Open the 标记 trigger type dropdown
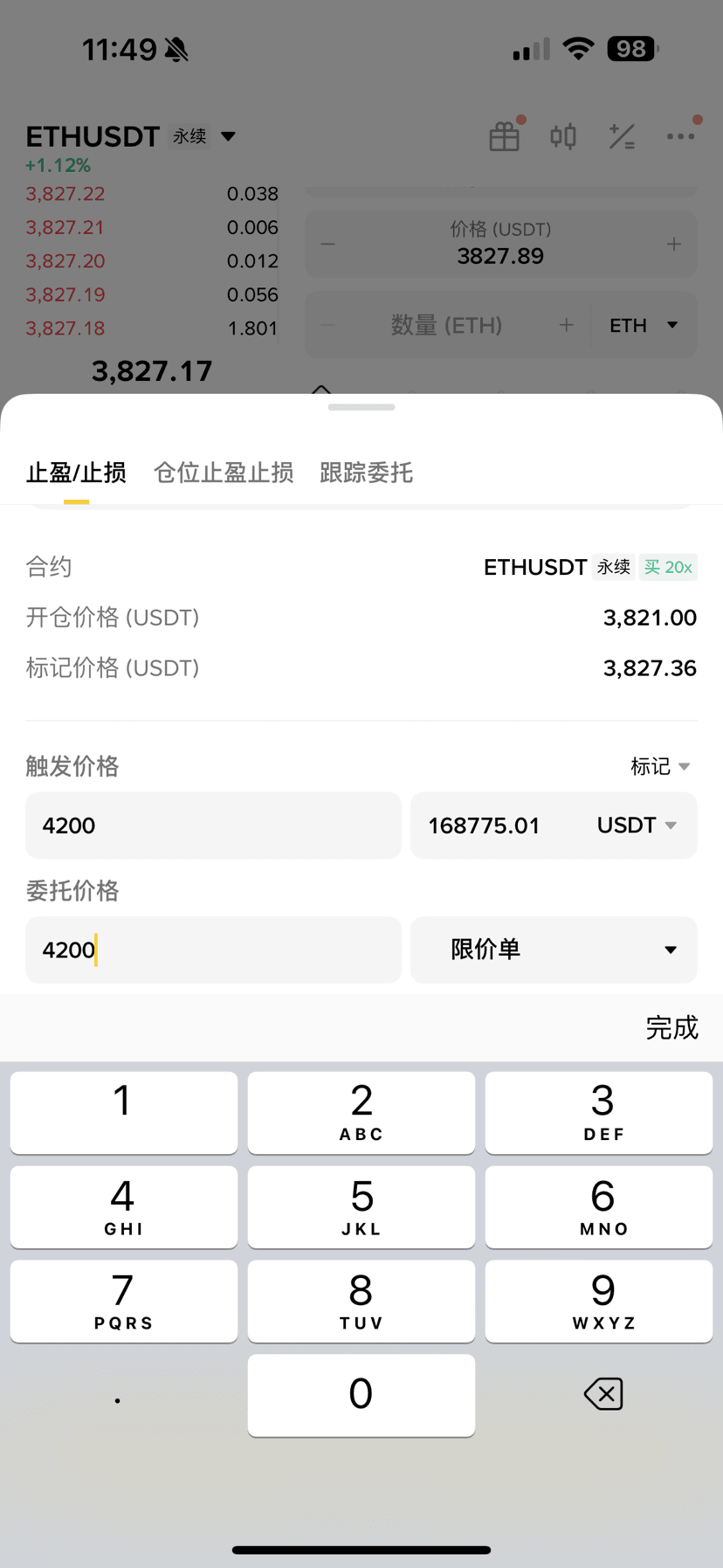Viewport: 723px width, 1568px height. coord(660,766)
